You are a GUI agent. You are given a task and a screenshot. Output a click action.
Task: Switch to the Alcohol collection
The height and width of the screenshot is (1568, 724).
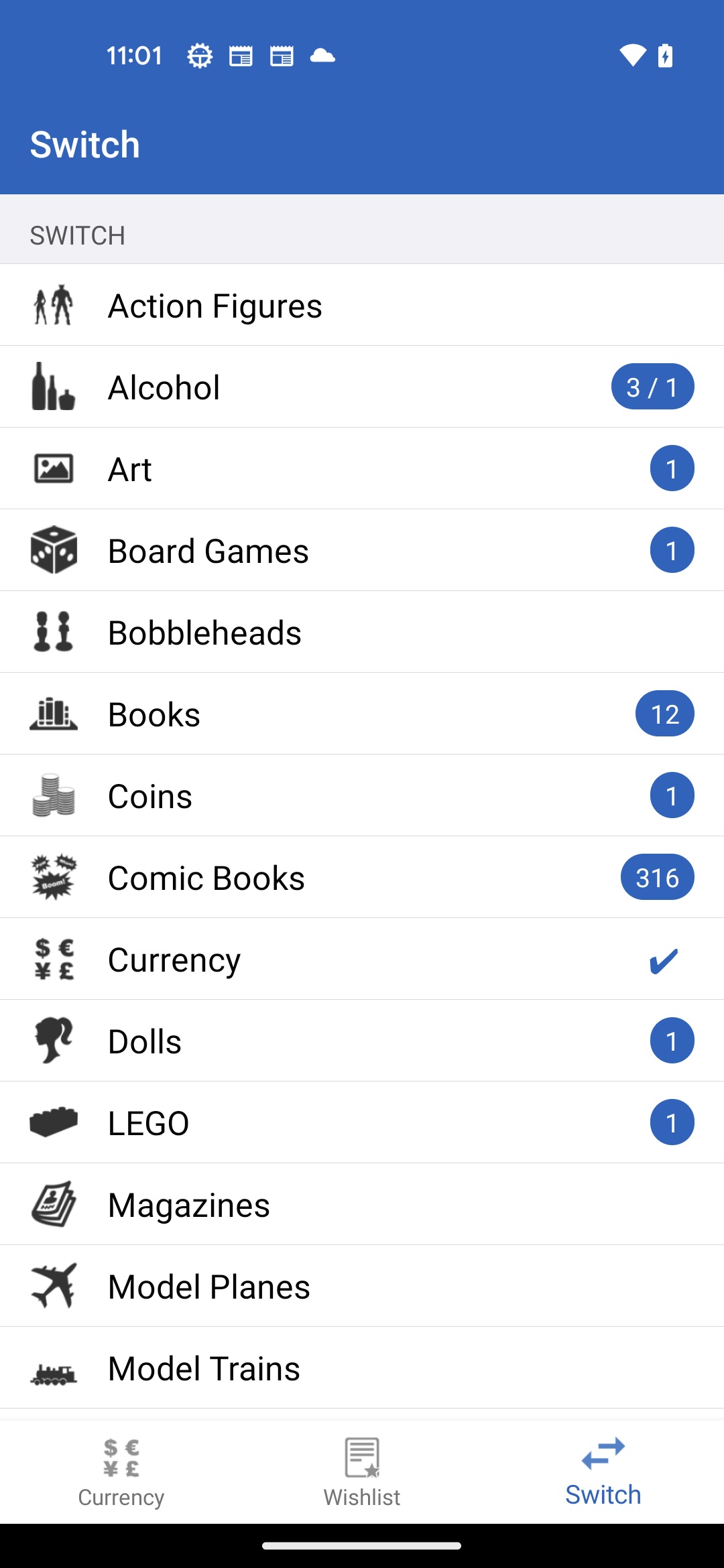(362, 387)
